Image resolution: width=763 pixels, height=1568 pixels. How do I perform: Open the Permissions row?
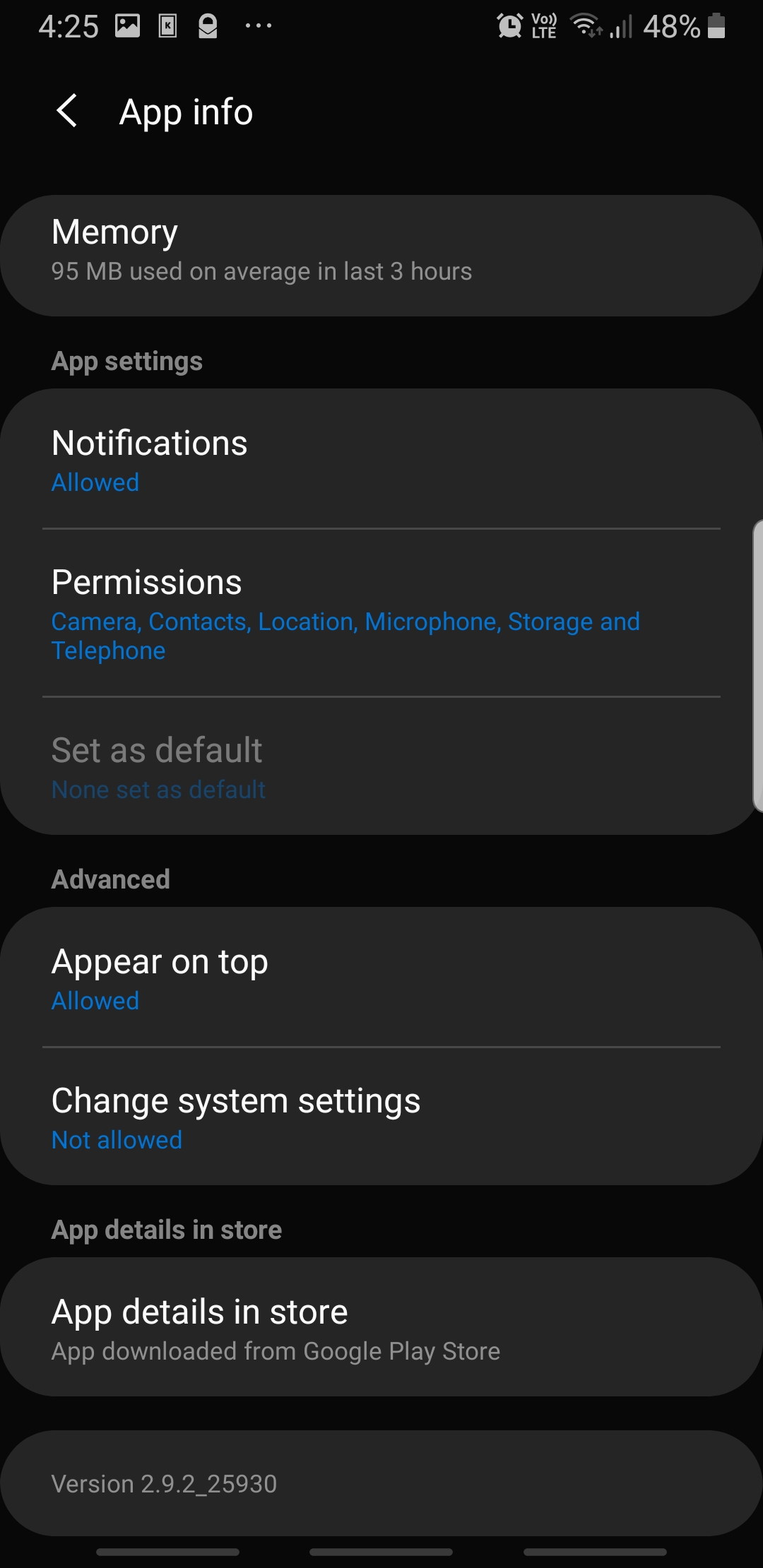point(381,613)
